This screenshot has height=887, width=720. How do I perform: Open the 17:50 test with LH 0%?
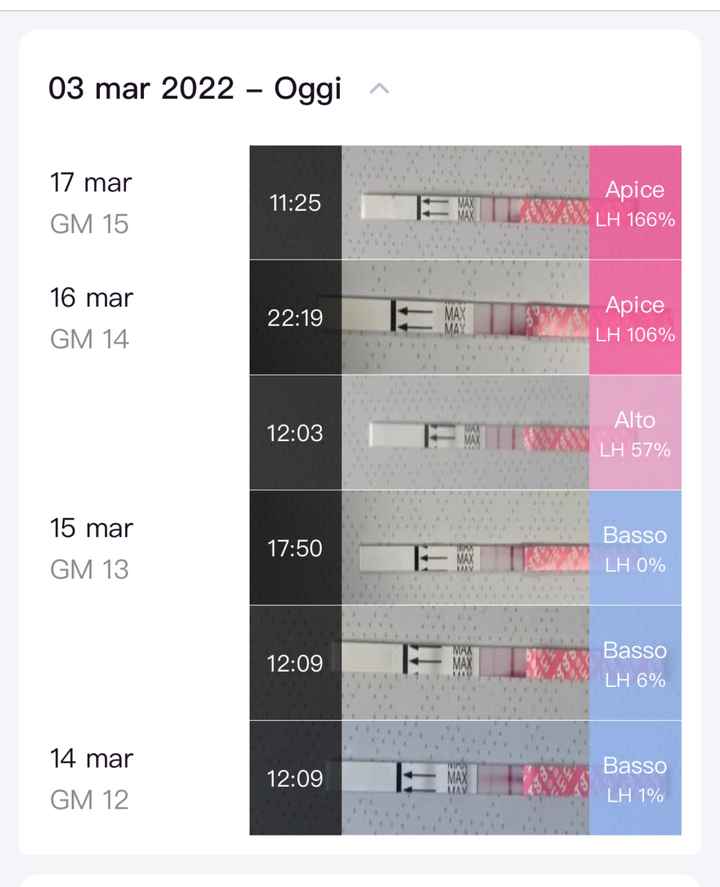point(465,548)
